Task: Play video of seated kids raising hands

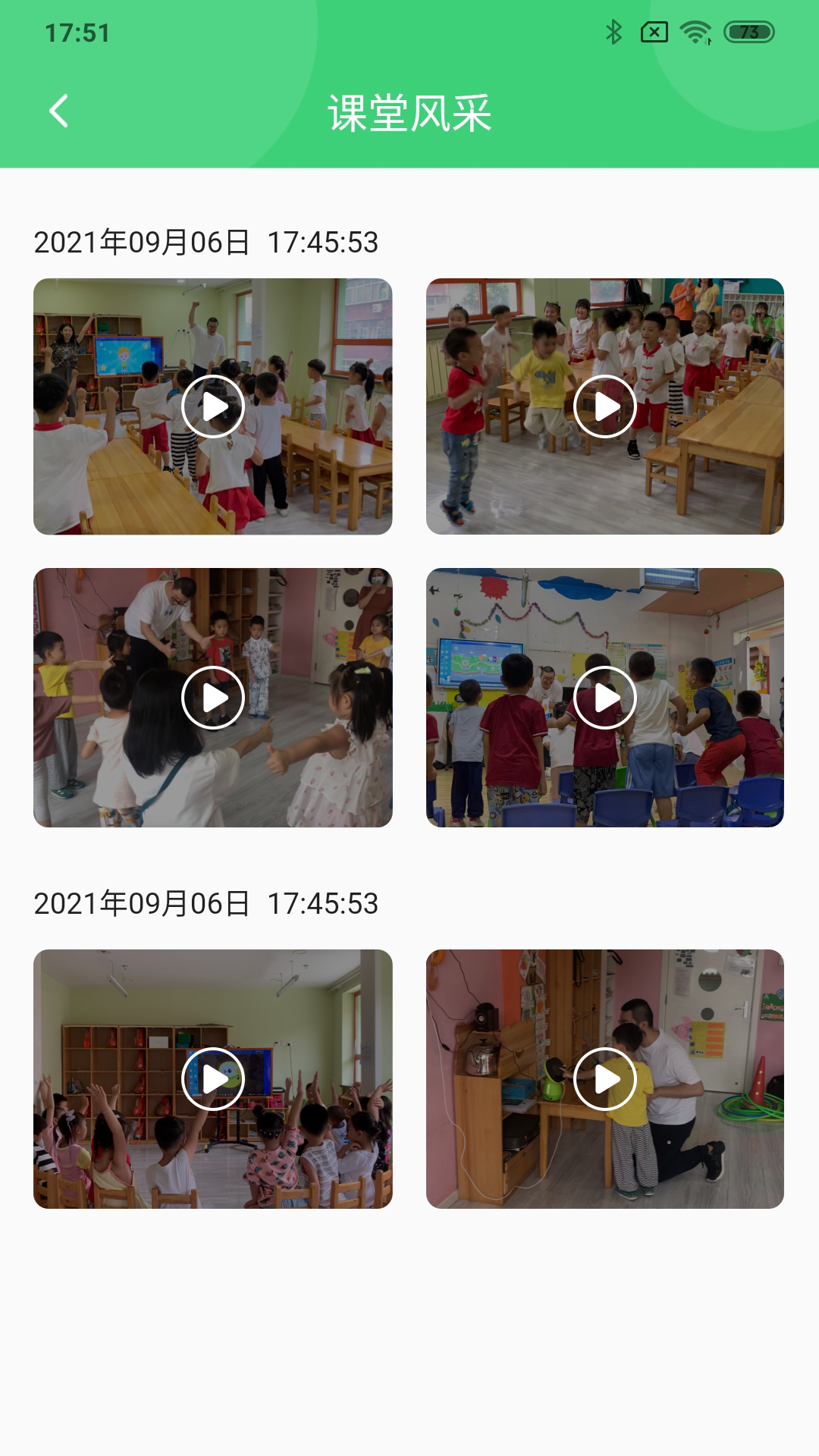Action: coord(213,1078)
